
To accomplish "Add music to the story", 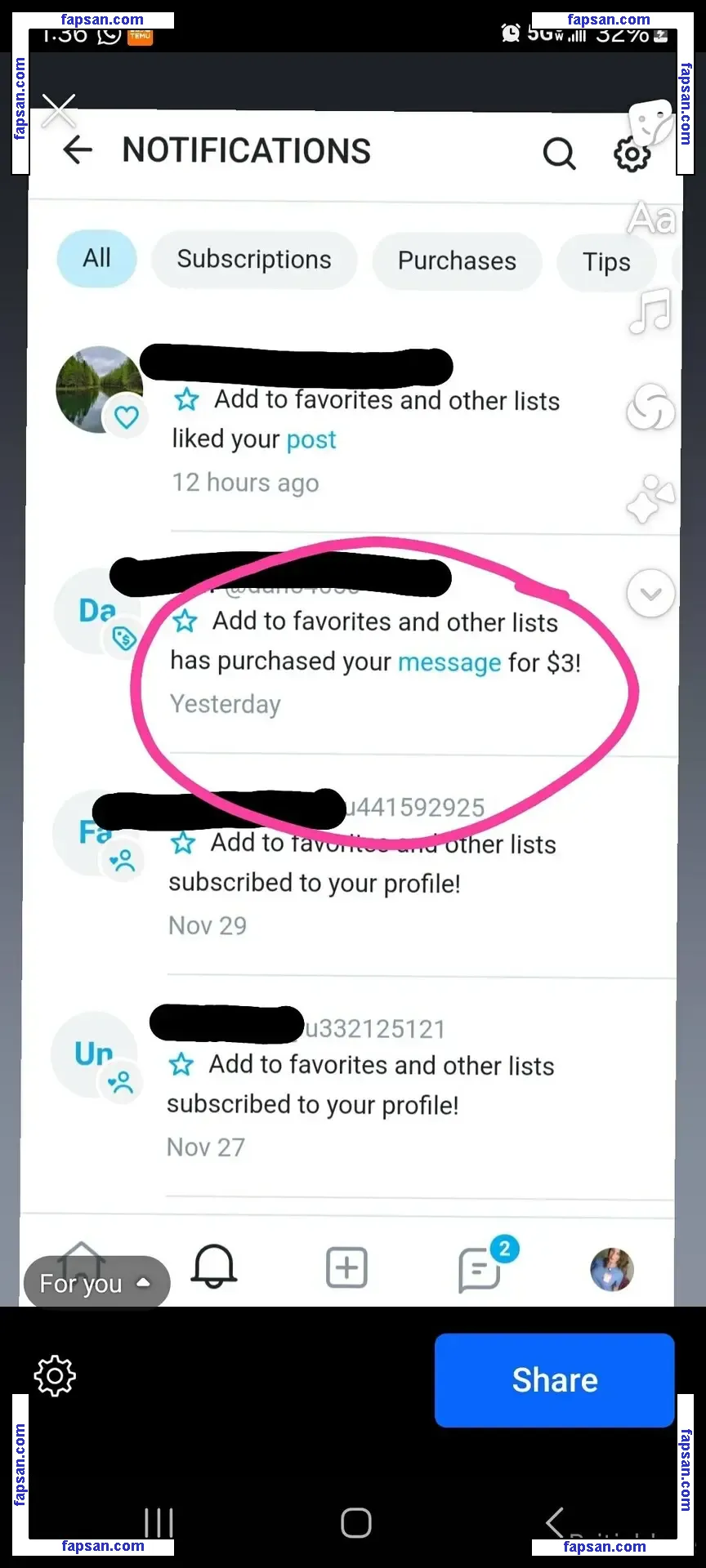I will tap(650, 311).
